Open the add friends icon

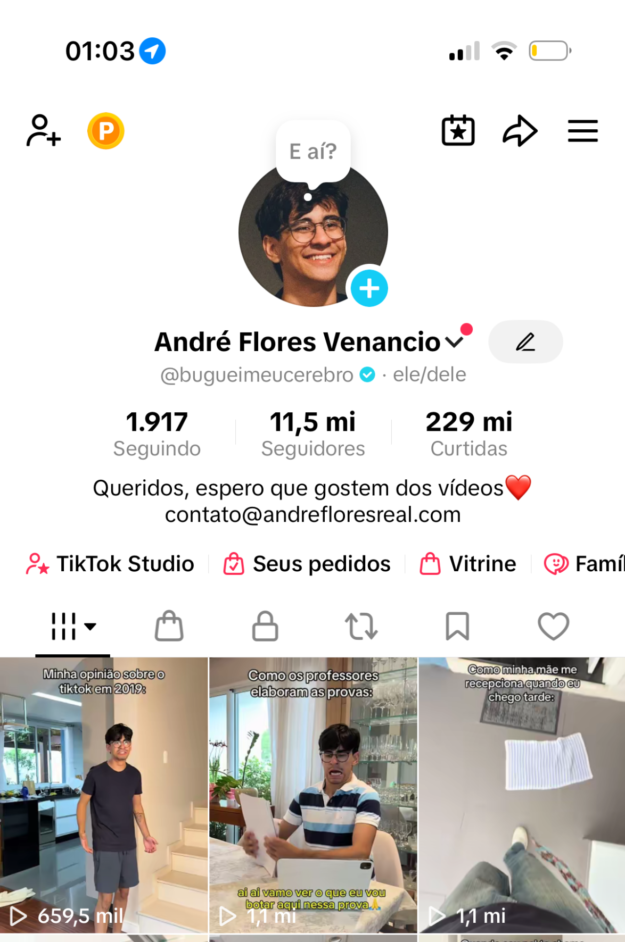pyautogui.click(x=43, y=131)
